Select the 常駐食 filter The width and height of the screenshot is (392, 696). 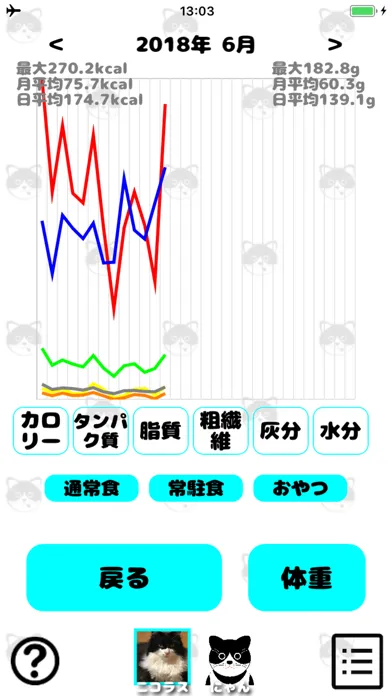click(x=196, y=488)
